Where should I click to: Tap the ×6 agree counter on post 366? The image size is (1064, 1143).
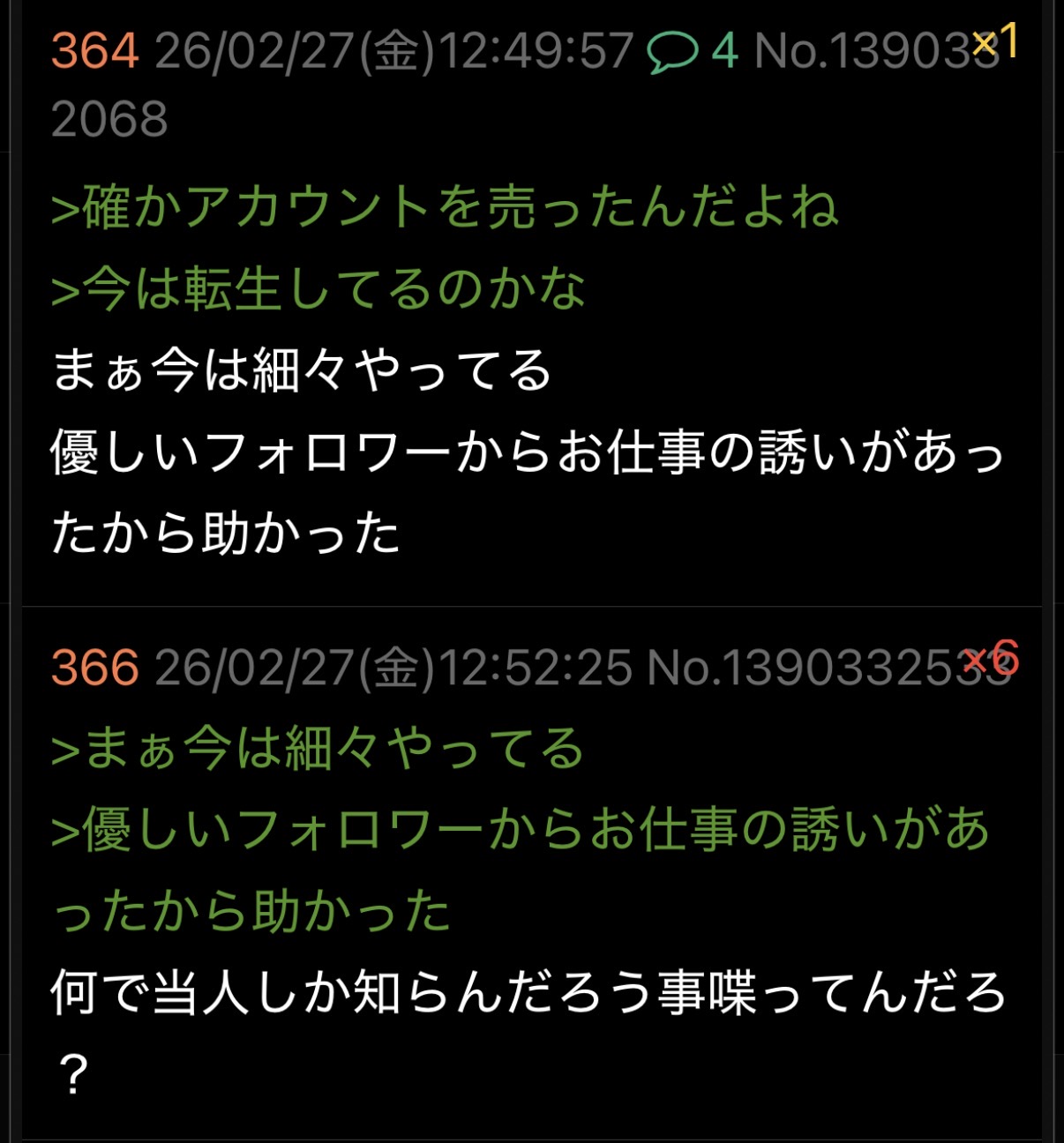coord(991,658)
